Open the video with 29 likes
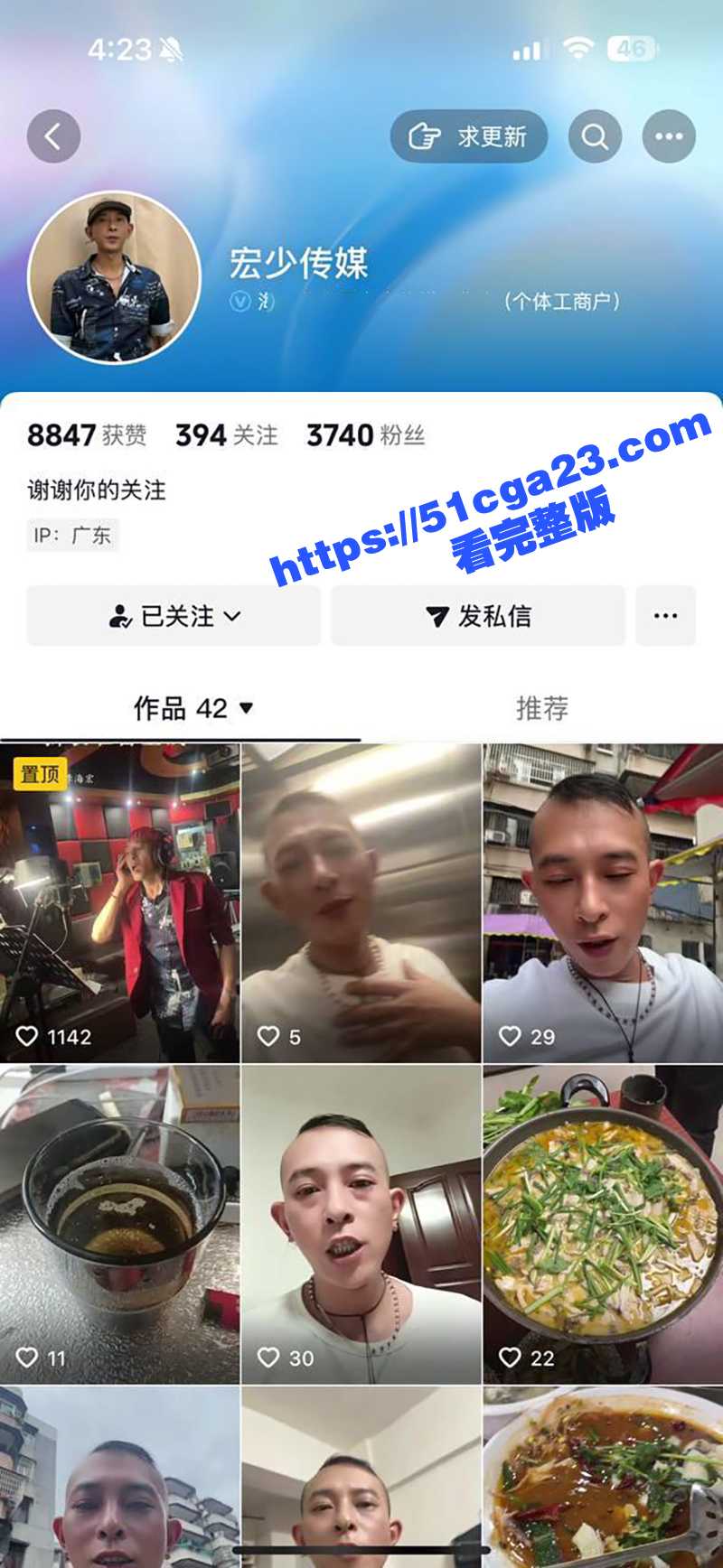 coord(603,903)
